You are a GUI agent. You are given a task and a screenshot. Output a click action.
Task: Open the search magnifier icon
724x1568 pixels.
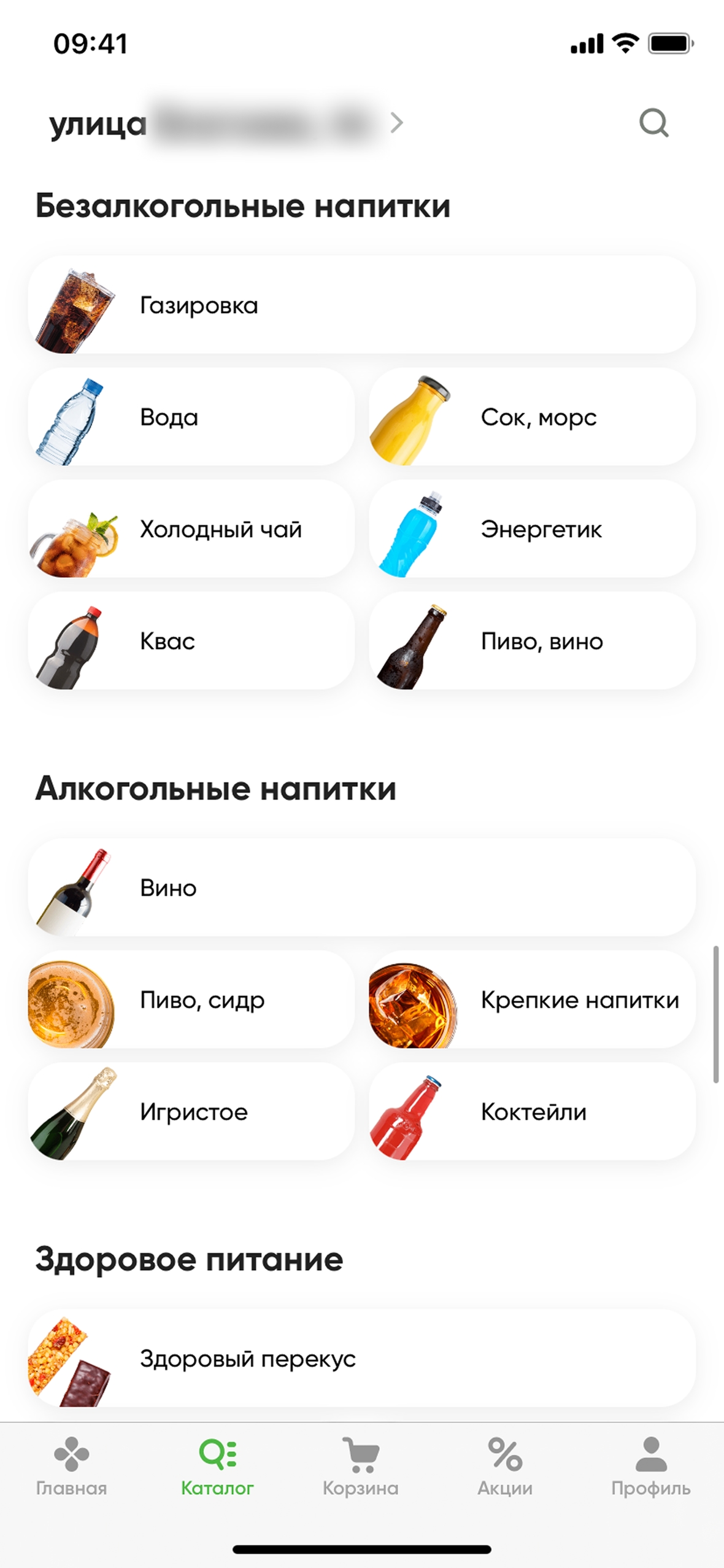653,123
